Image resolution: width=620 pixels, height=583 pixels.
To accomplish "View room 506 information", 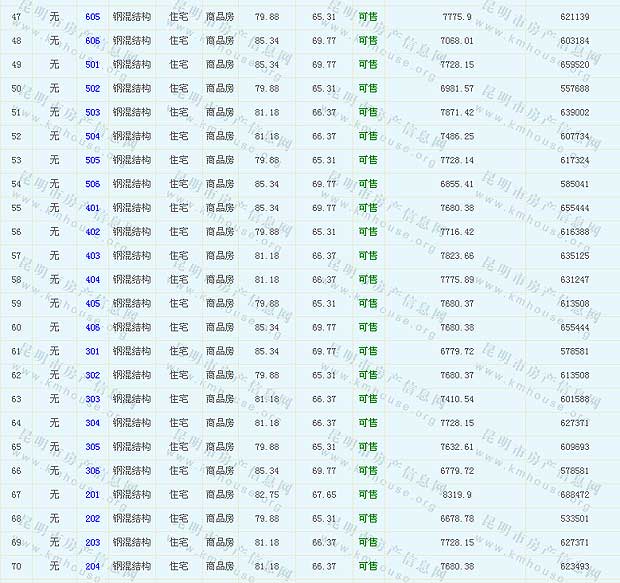I will pyautogui.click(x=93, y=184).
